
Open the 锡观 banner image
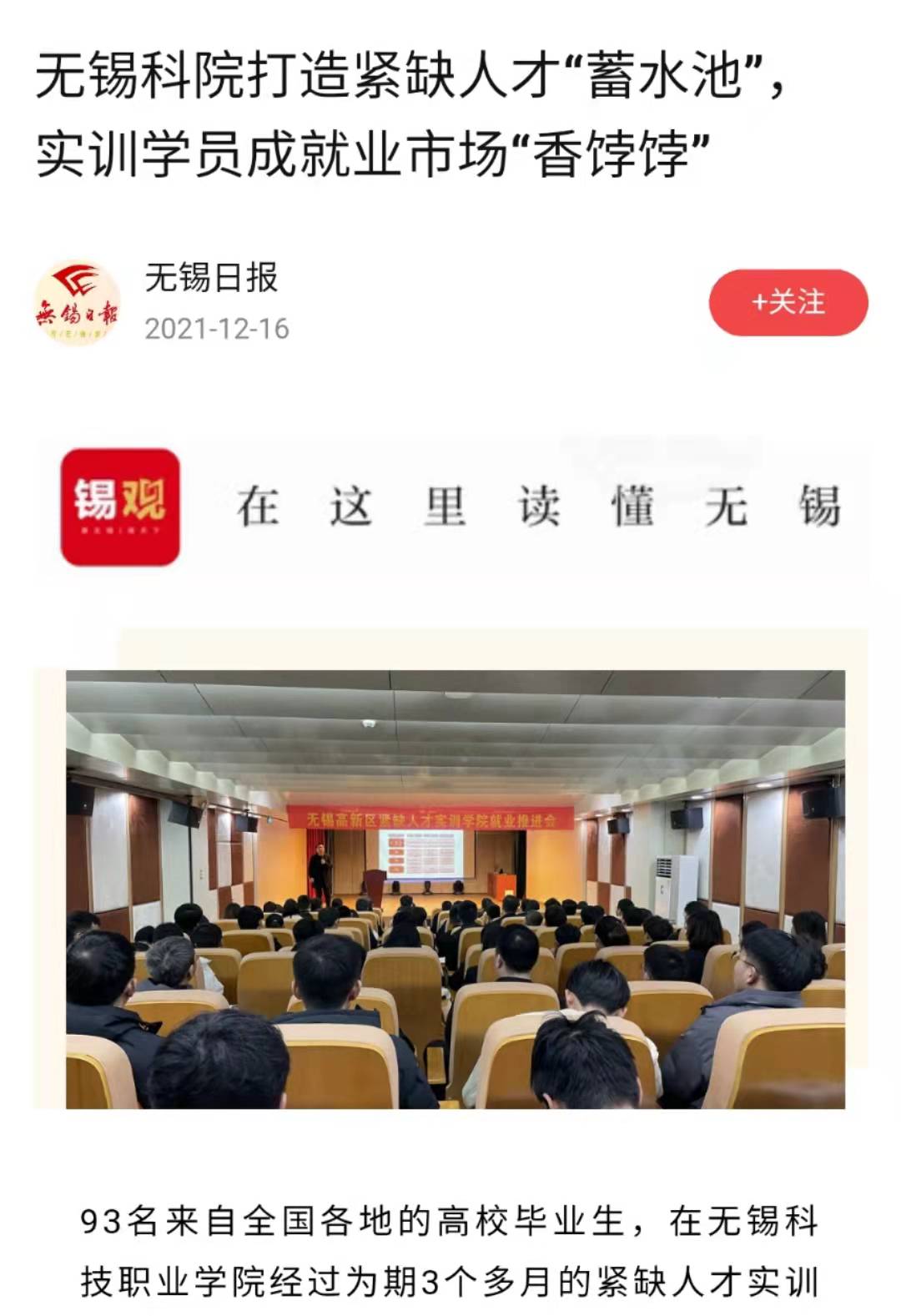click(451, 507)
